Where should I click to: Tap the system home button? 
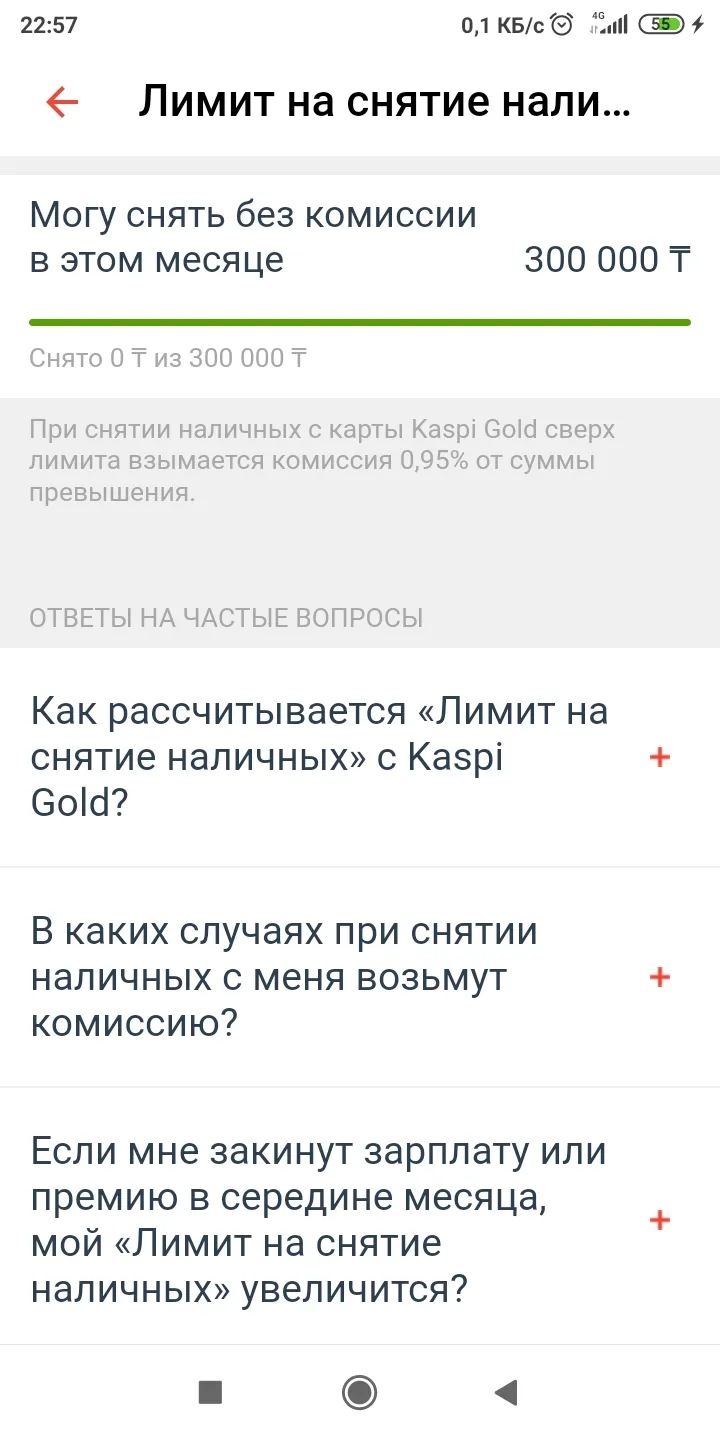359,1392
